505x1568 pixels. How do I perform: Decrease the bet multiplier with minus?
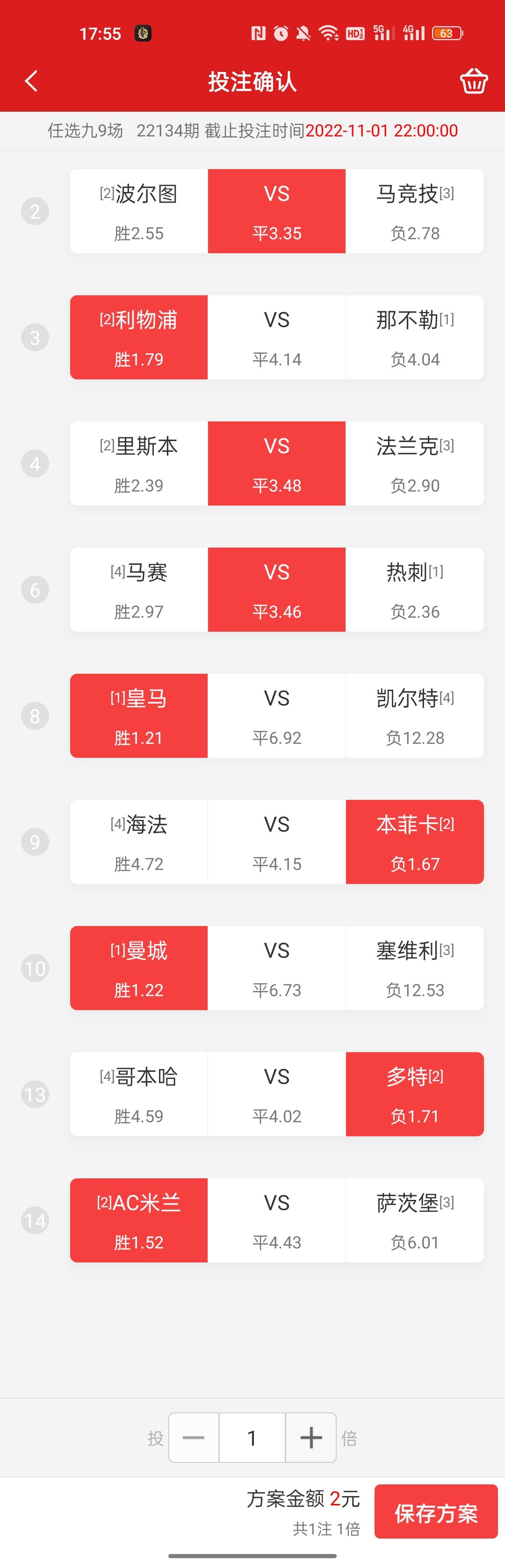click(194, 1437)
